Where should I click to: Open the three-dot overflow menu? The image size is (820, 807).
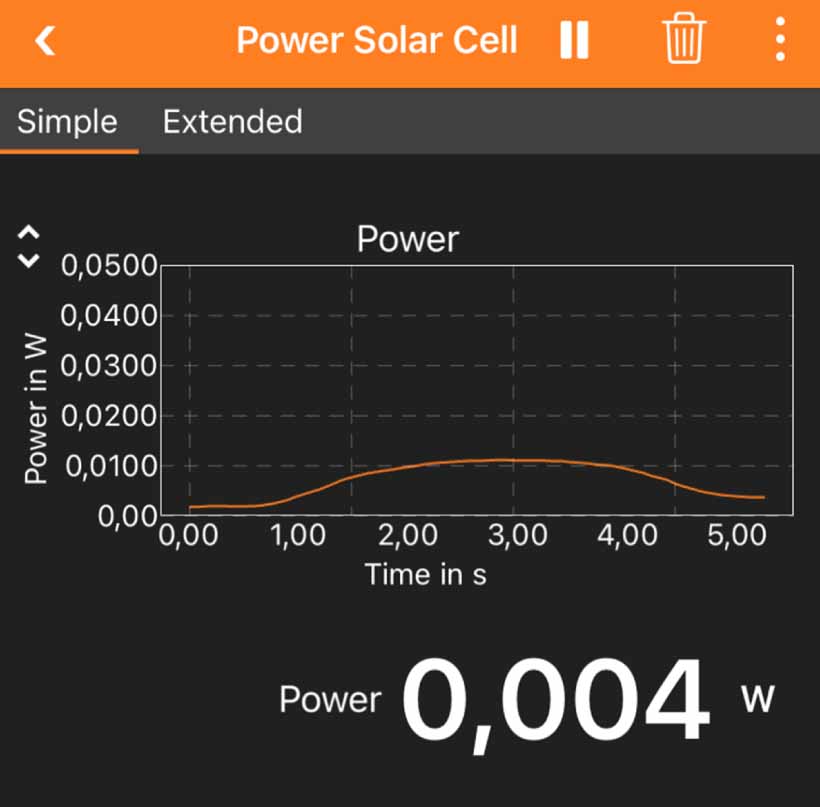pyautogui.click(x=780, y=41)
